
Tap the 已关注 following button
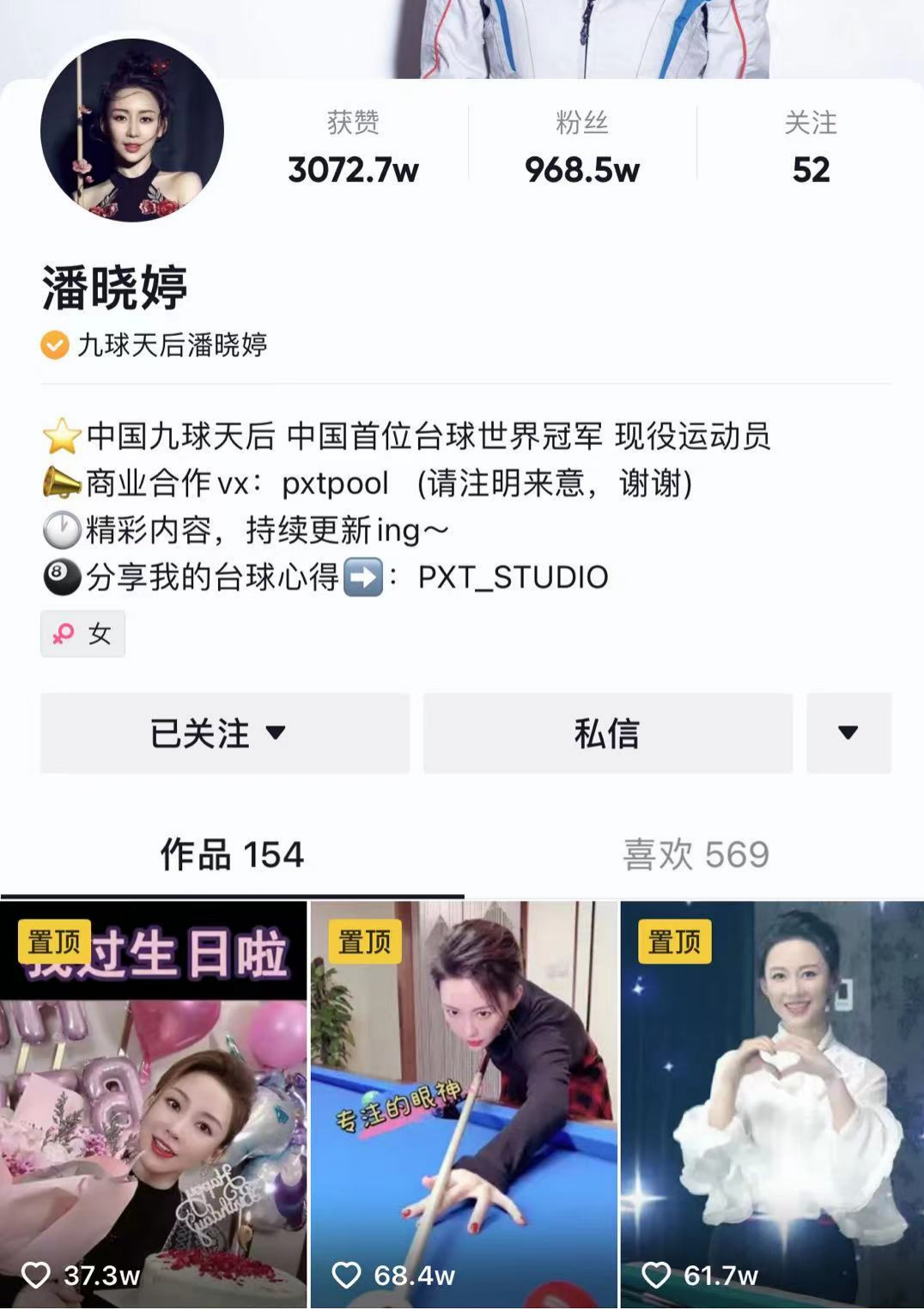(224, 733)
